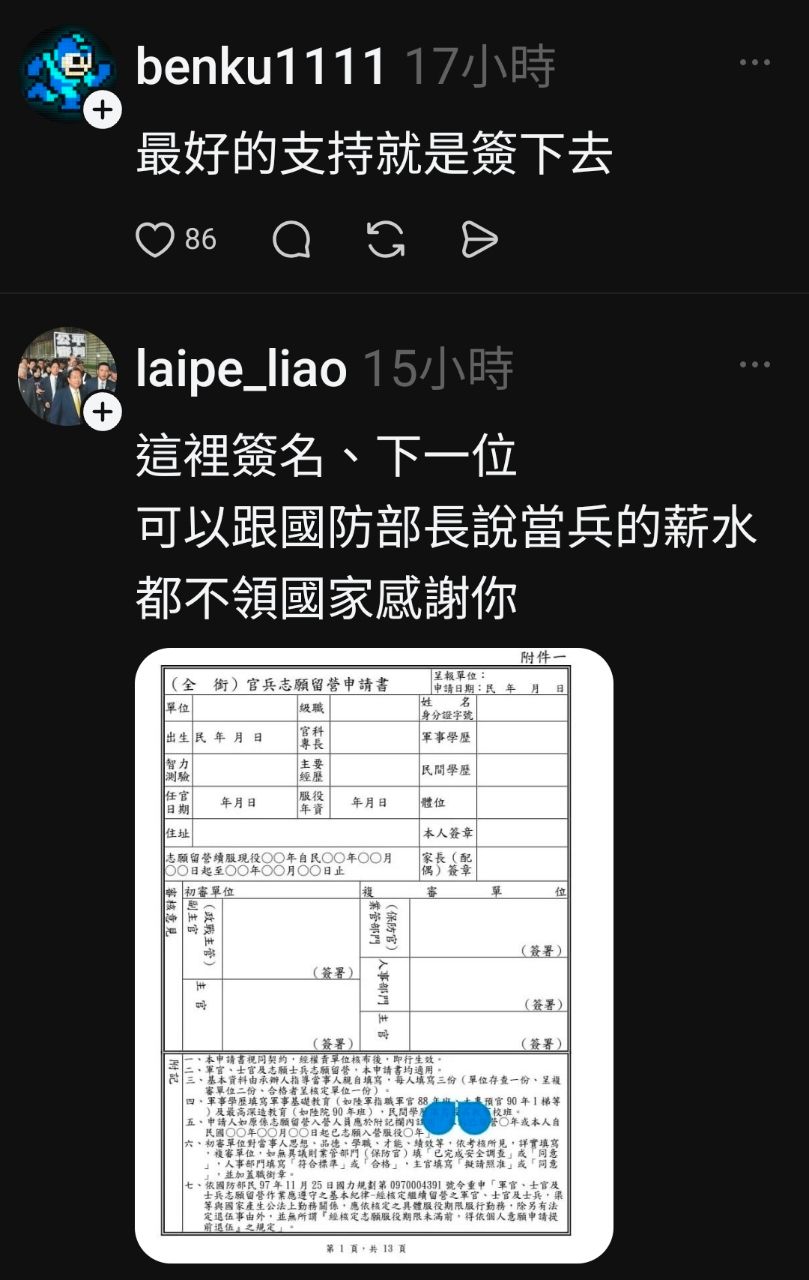Image resolution: width=809 pixels, height=1280 pixels.
Task: Like benku1111's comment
Action: 155,240
